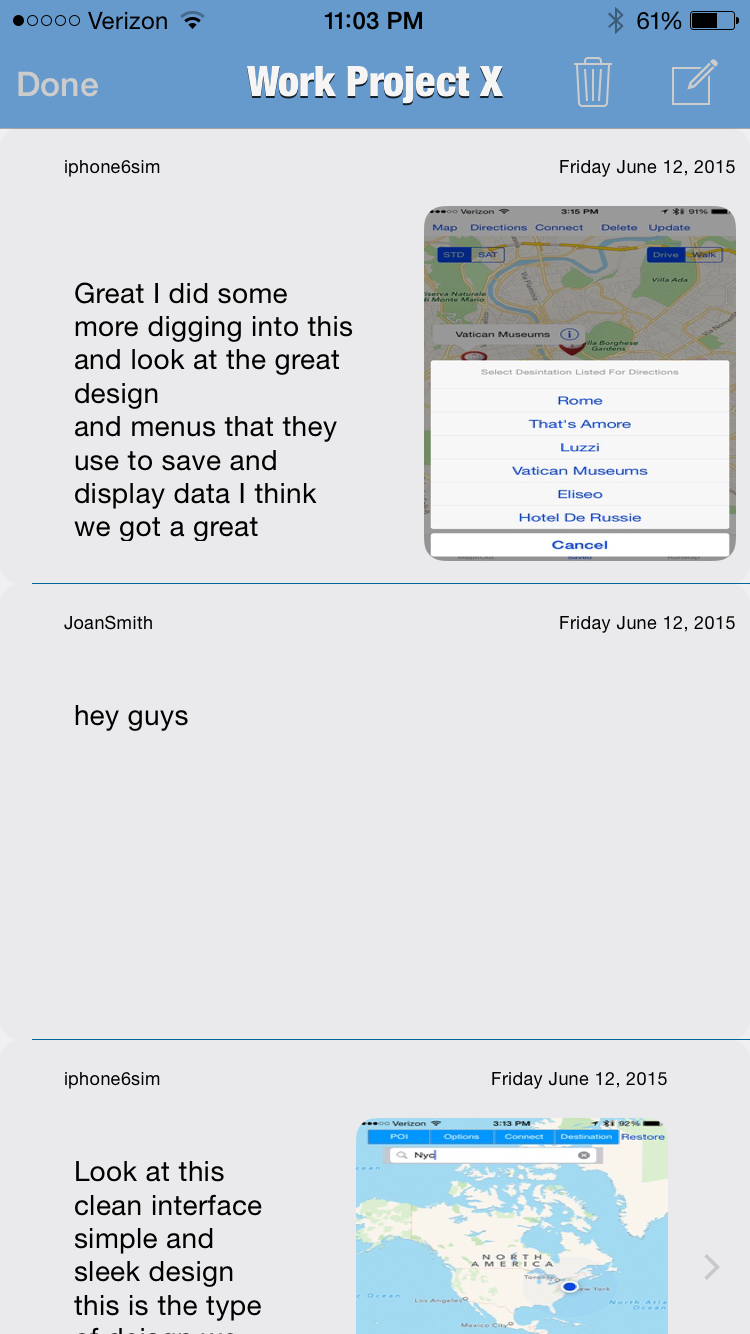Tap the Done button

[x=58, y=85]
